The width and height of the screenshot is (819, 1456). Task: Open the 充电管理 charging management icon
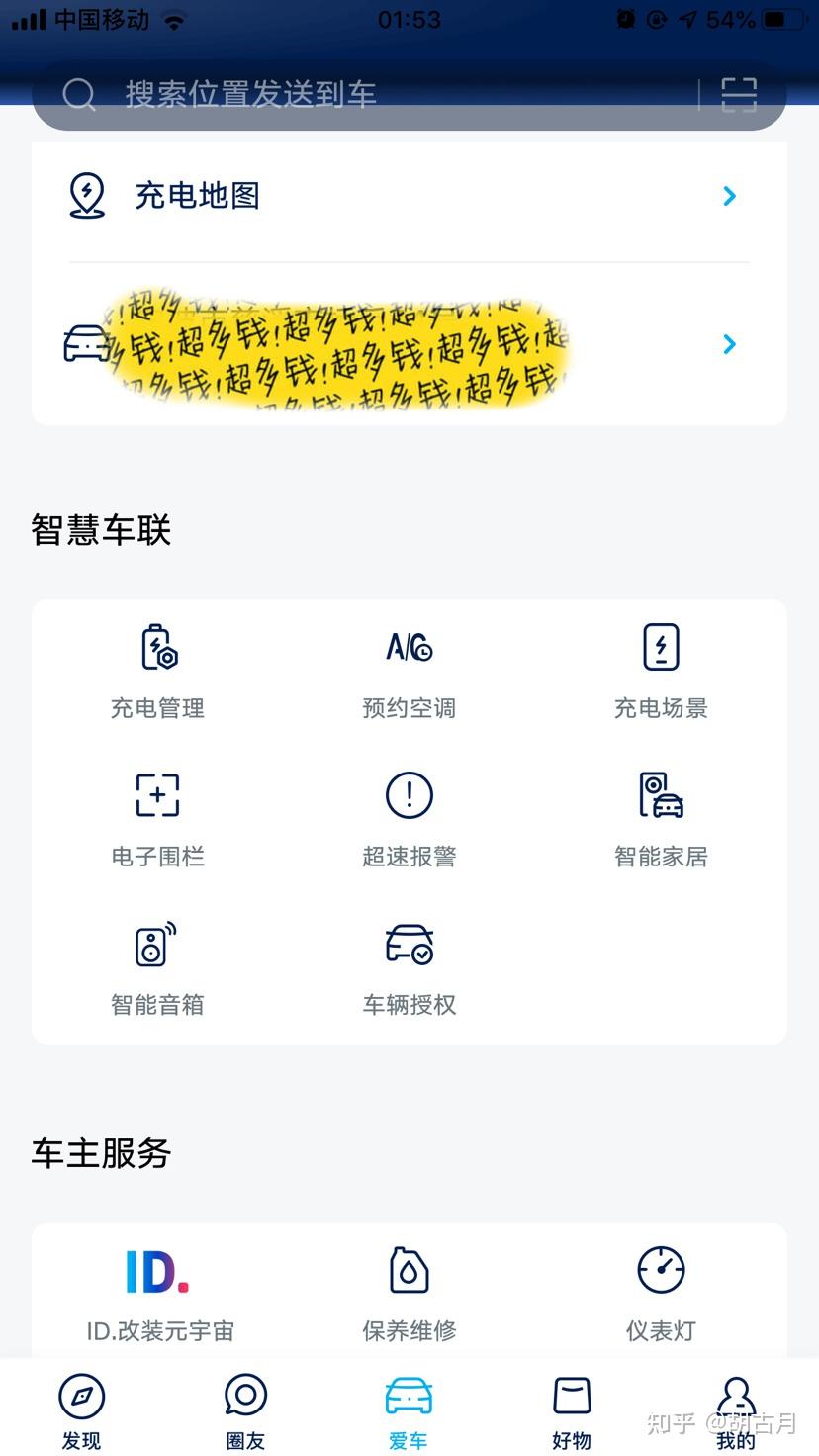[156, 668]
